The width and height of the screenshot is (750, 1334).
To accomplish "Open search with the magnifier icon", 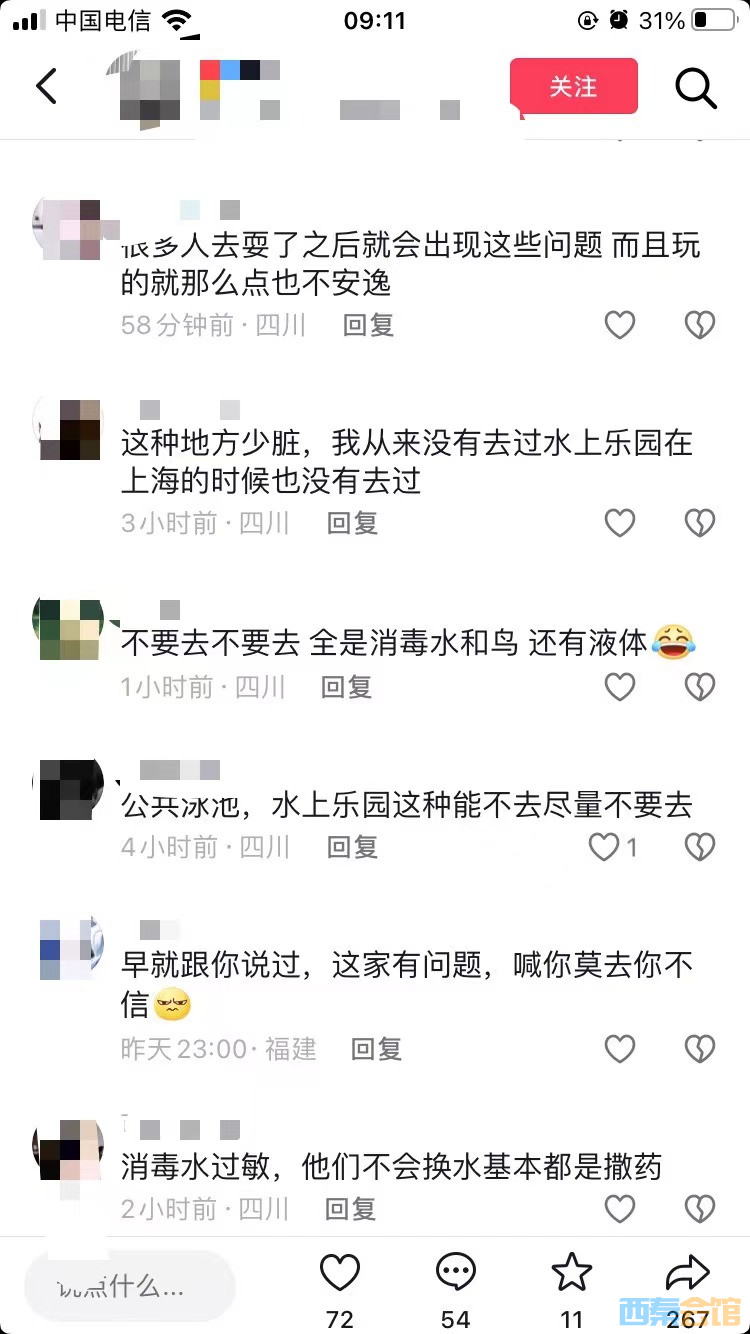I will pos(696,88).
